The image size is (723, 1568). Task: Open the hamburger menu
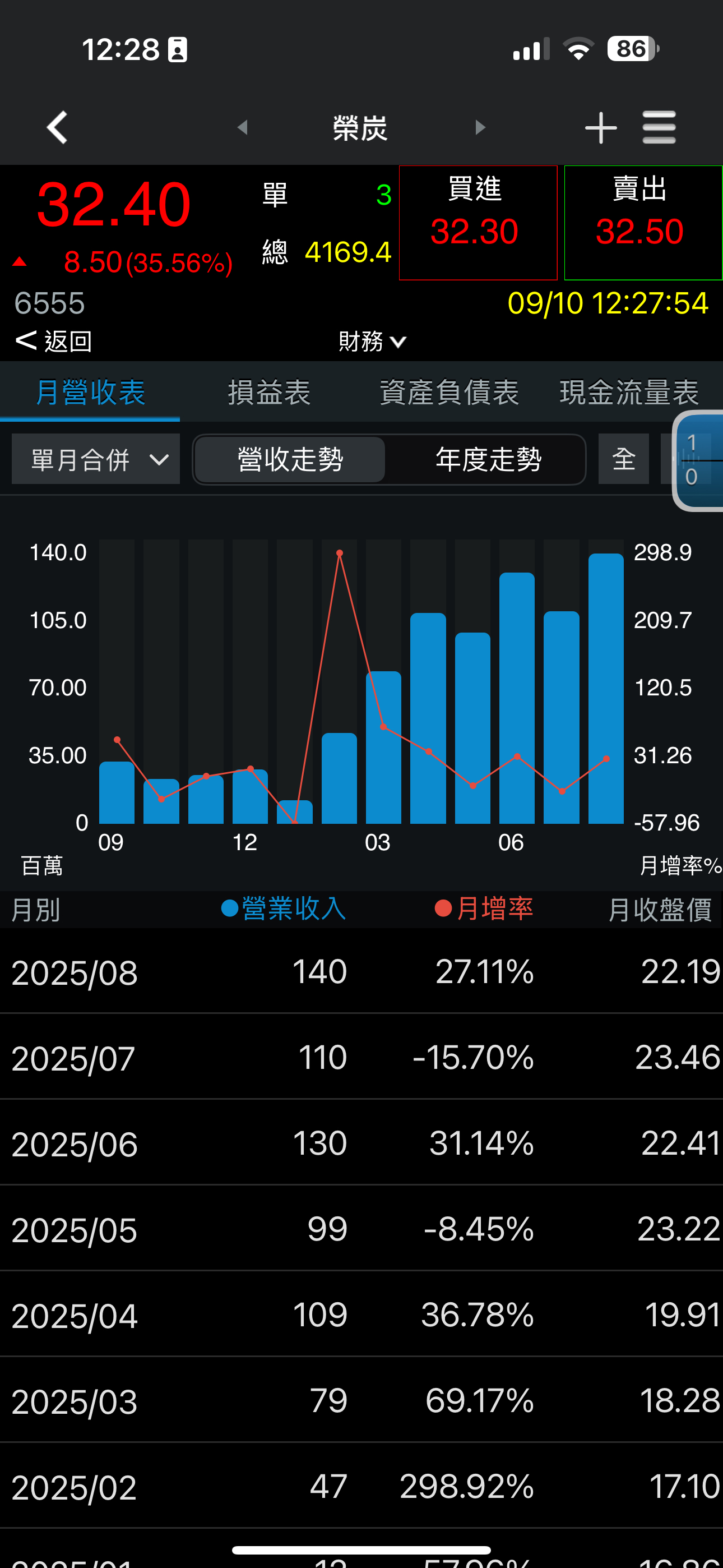tap(659, 128)
